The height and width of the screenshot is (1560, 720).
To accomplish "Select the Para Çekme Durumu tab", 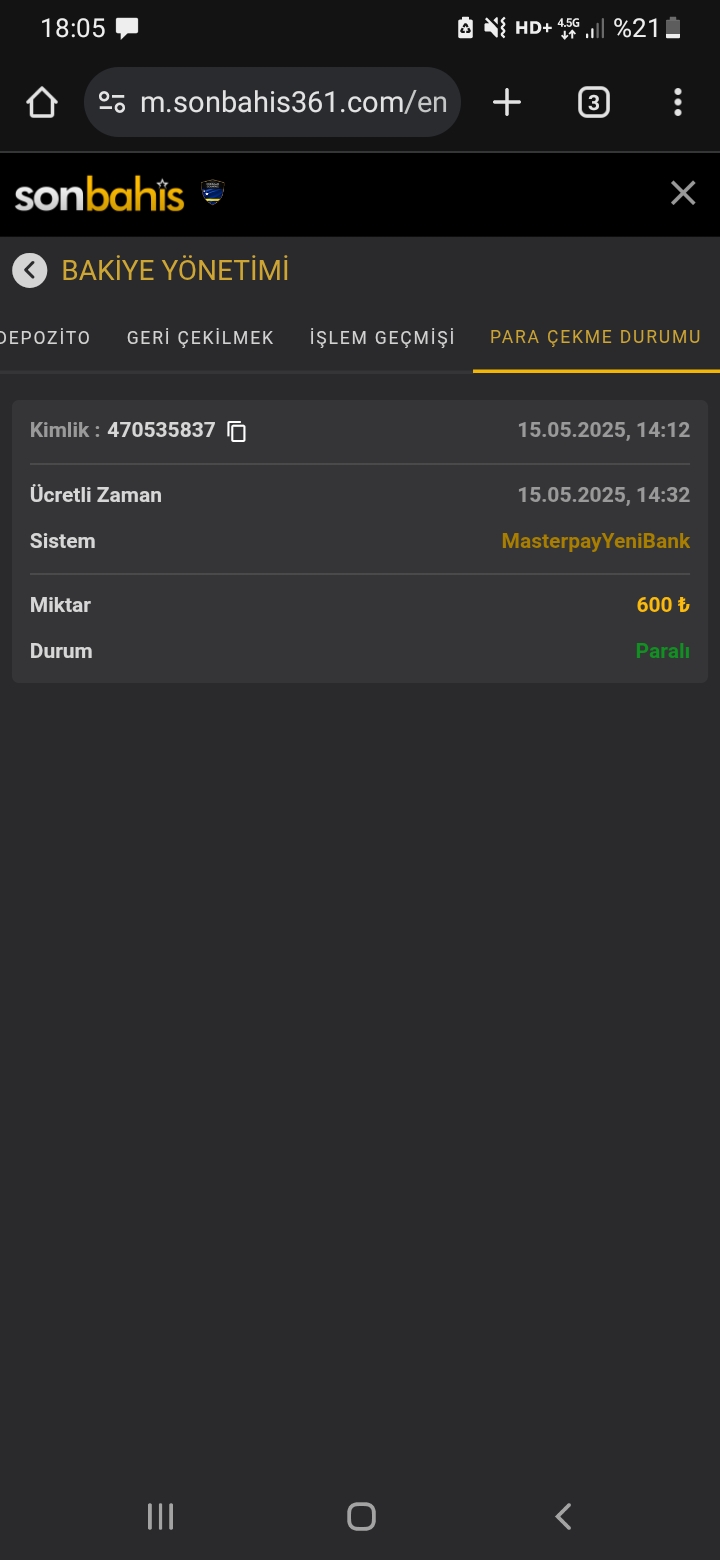I will [x=596, y=338].
